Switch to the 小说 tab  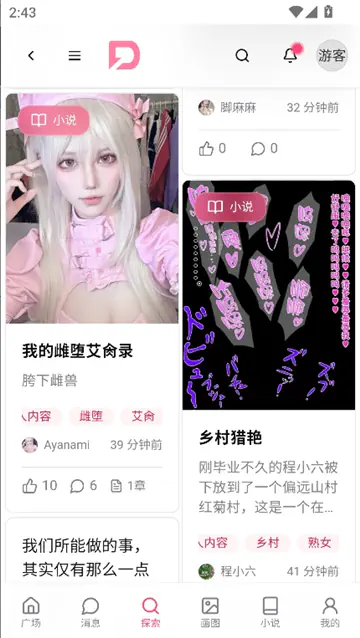[x=270, y=612]
